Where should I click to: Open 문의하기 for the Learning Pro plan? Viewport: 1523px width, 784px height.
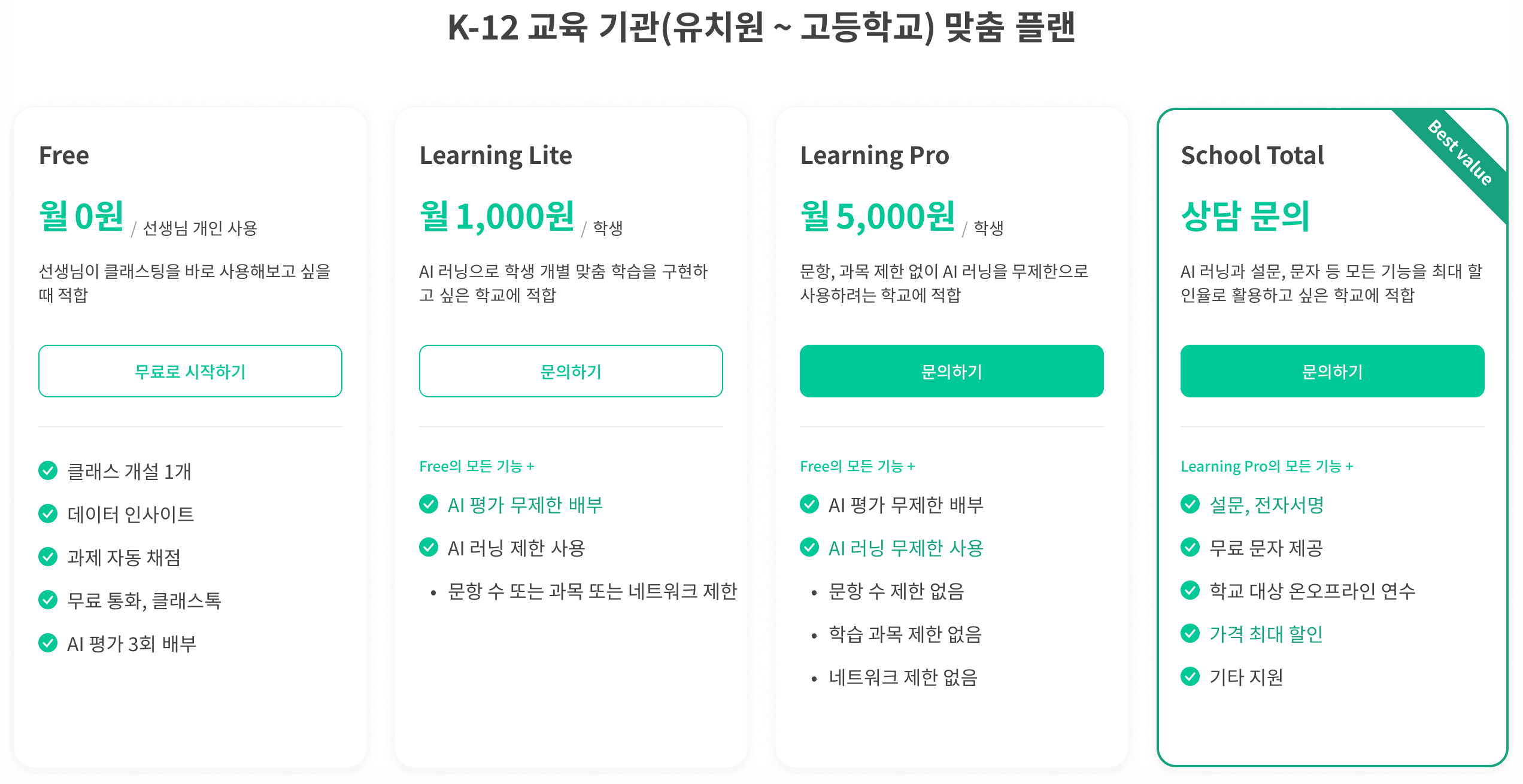tap(951, 371)
